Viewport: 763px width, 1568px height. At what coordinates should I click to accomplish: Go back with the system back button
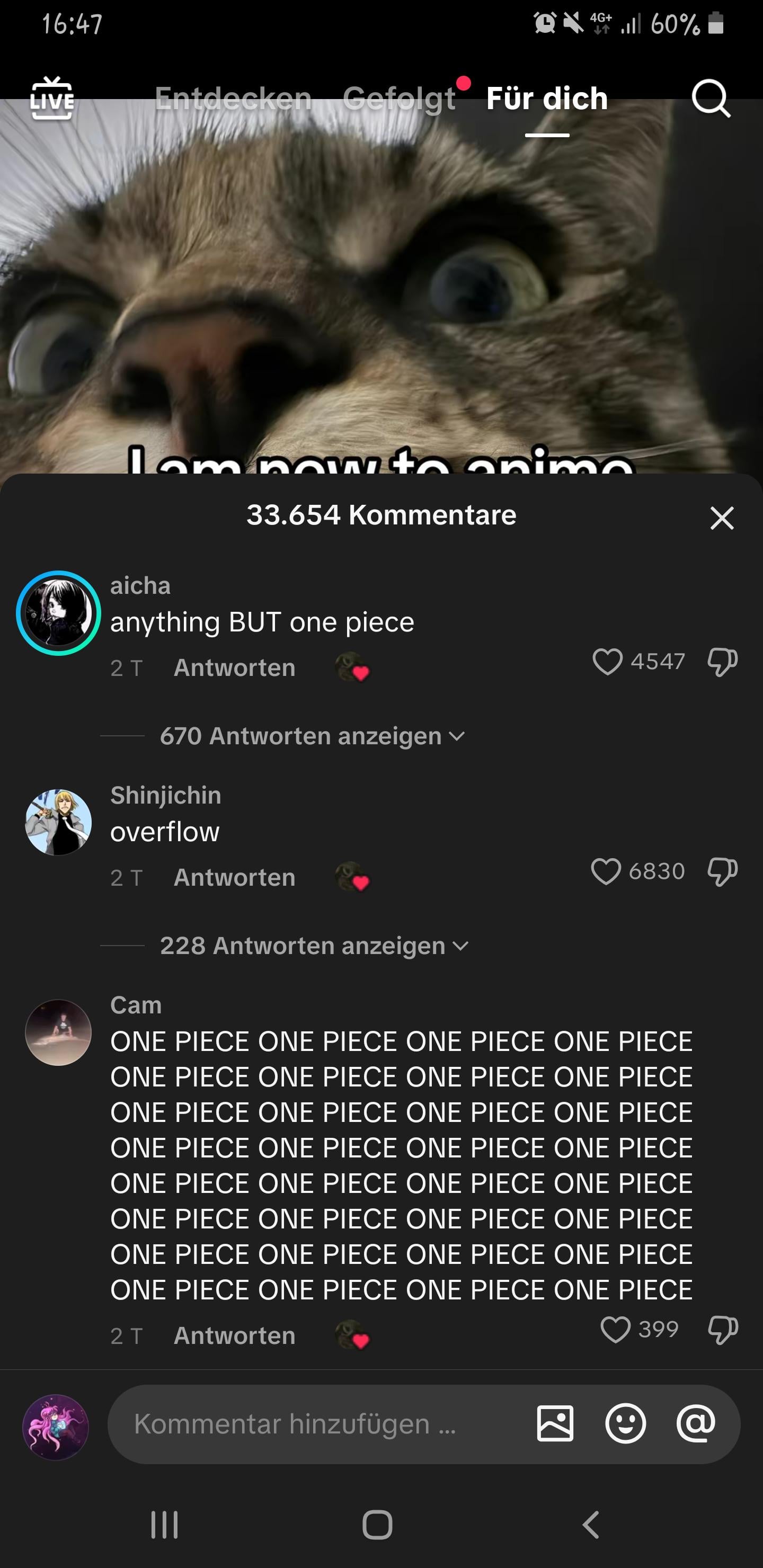tap(591, 1525)
